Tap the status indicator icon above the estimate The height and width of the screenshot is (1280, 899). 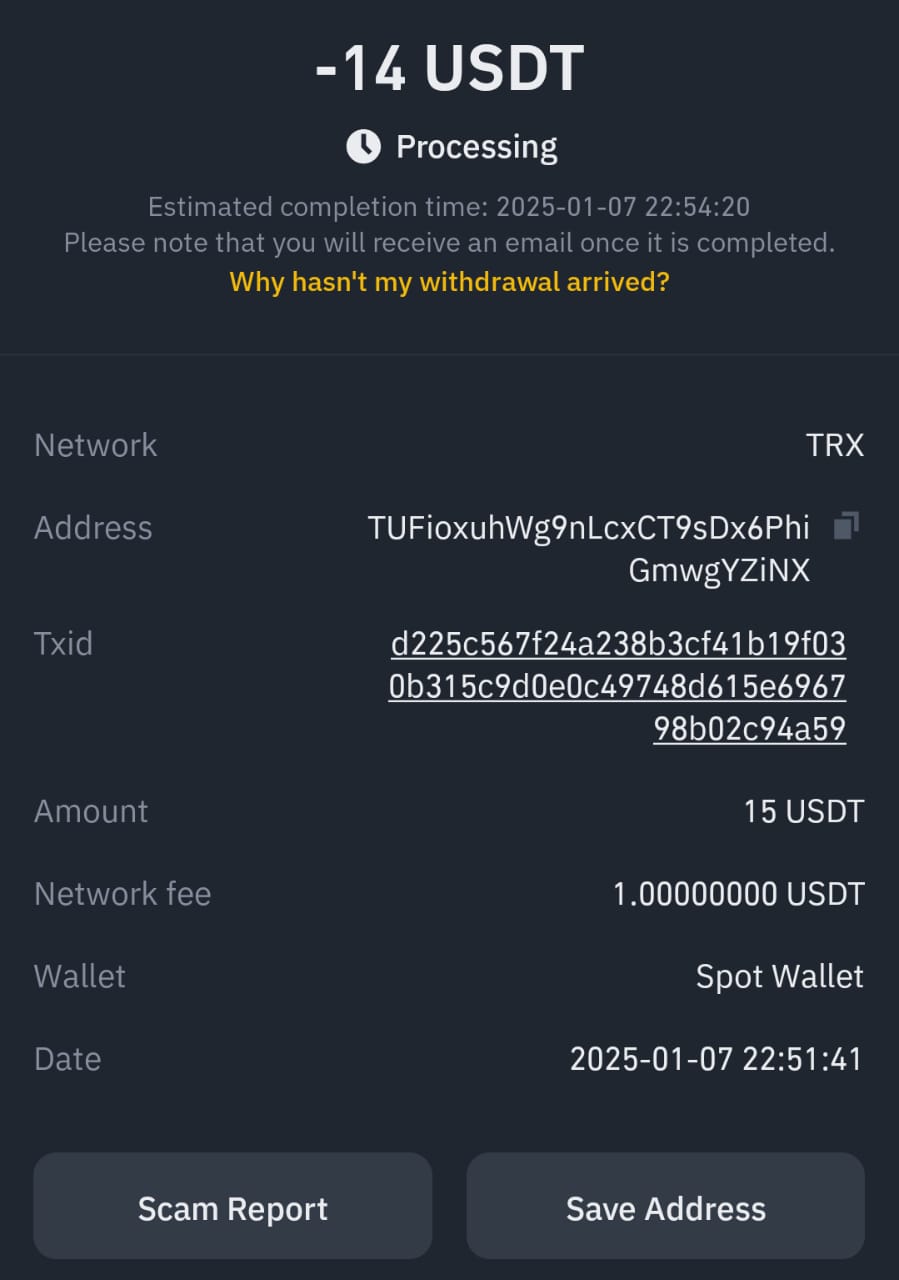(362, 146)
